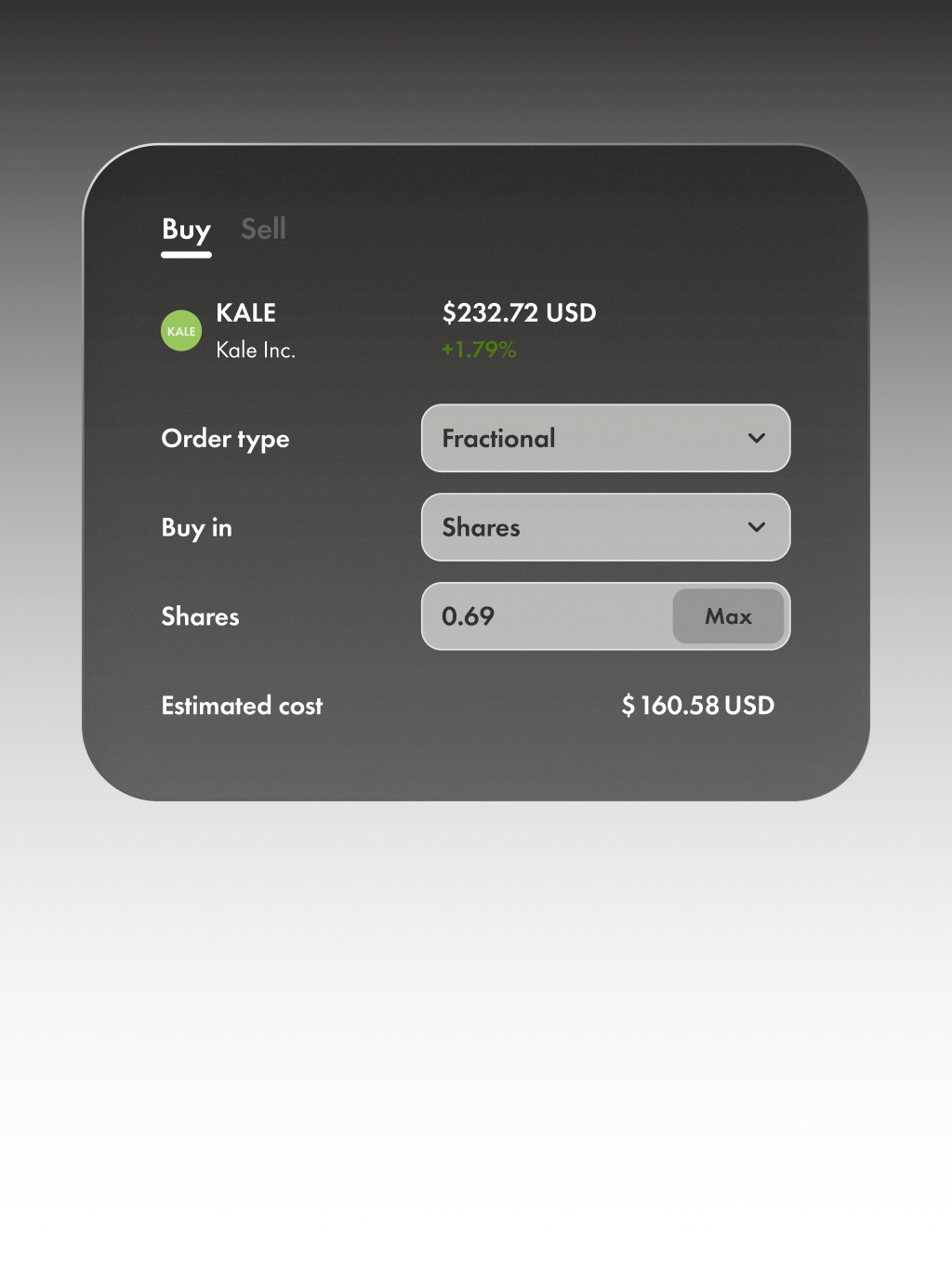
Task: Select the Buy tab
Action: tap(186, 230)
